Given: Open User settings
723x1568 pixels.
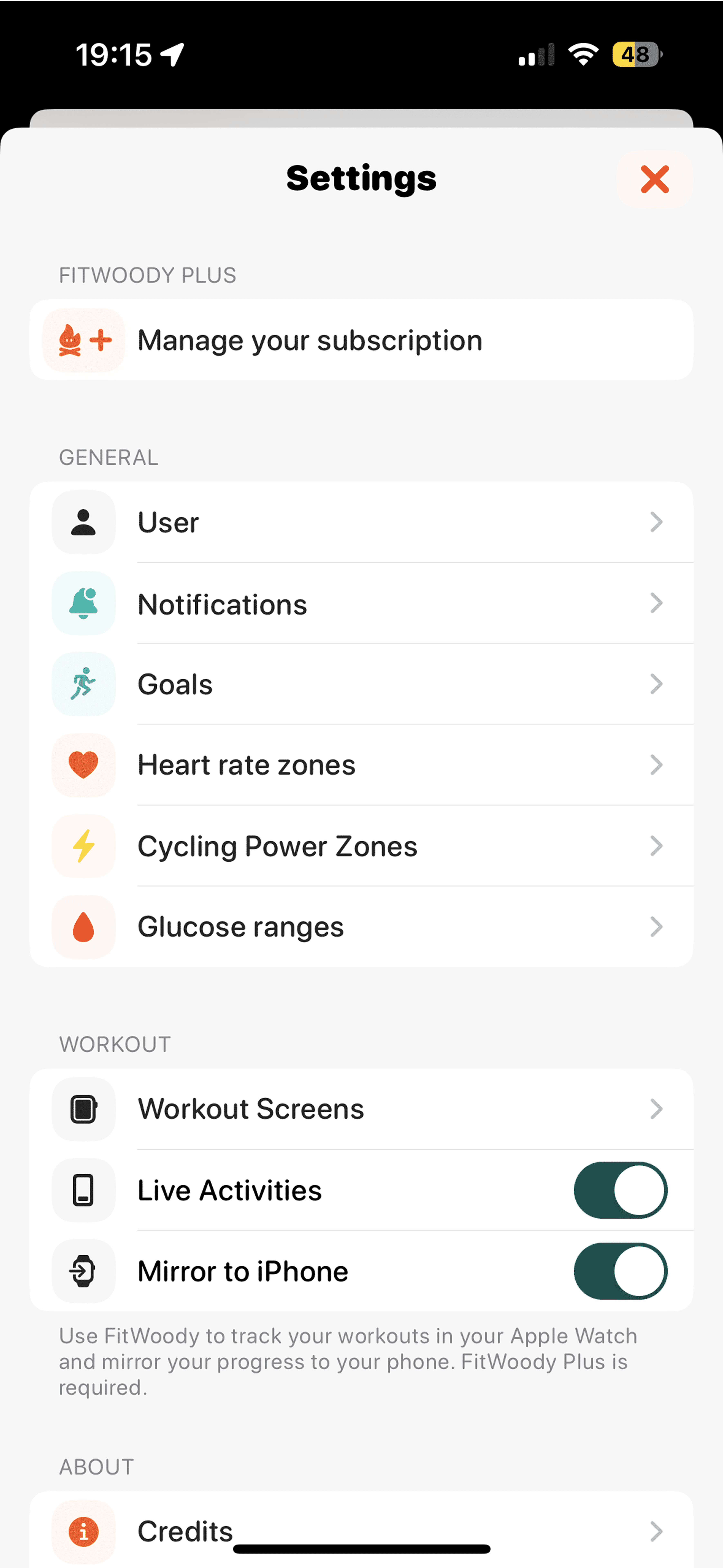Looking at the screenshot, I should (x=361, y=522).
